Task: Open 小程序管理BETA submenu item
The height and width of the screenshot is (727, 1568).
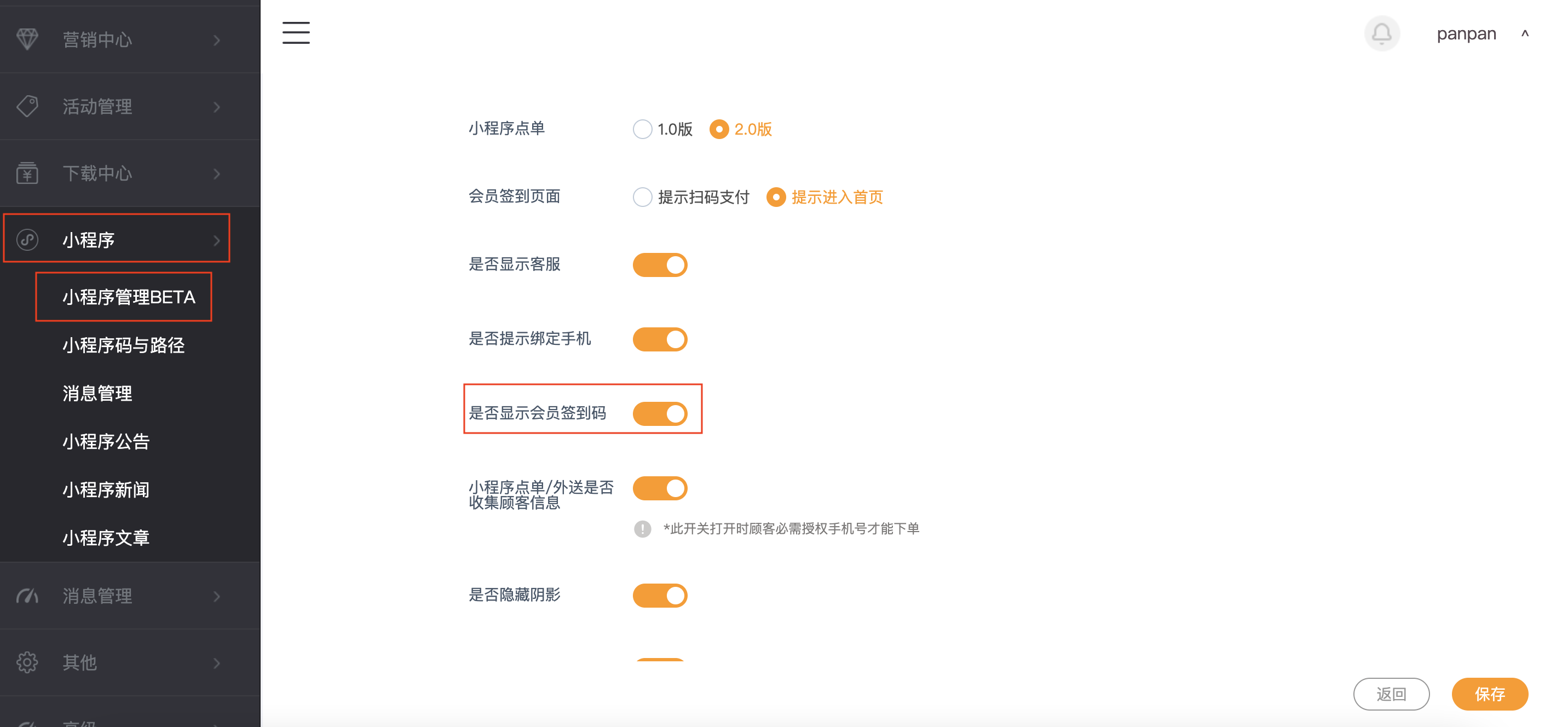Action: (129, 297)
